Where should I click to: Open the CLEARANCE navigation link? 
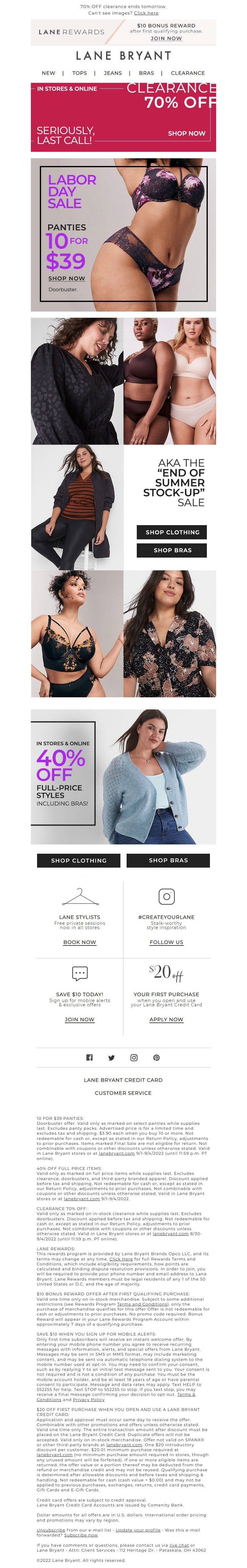point(188,73)
